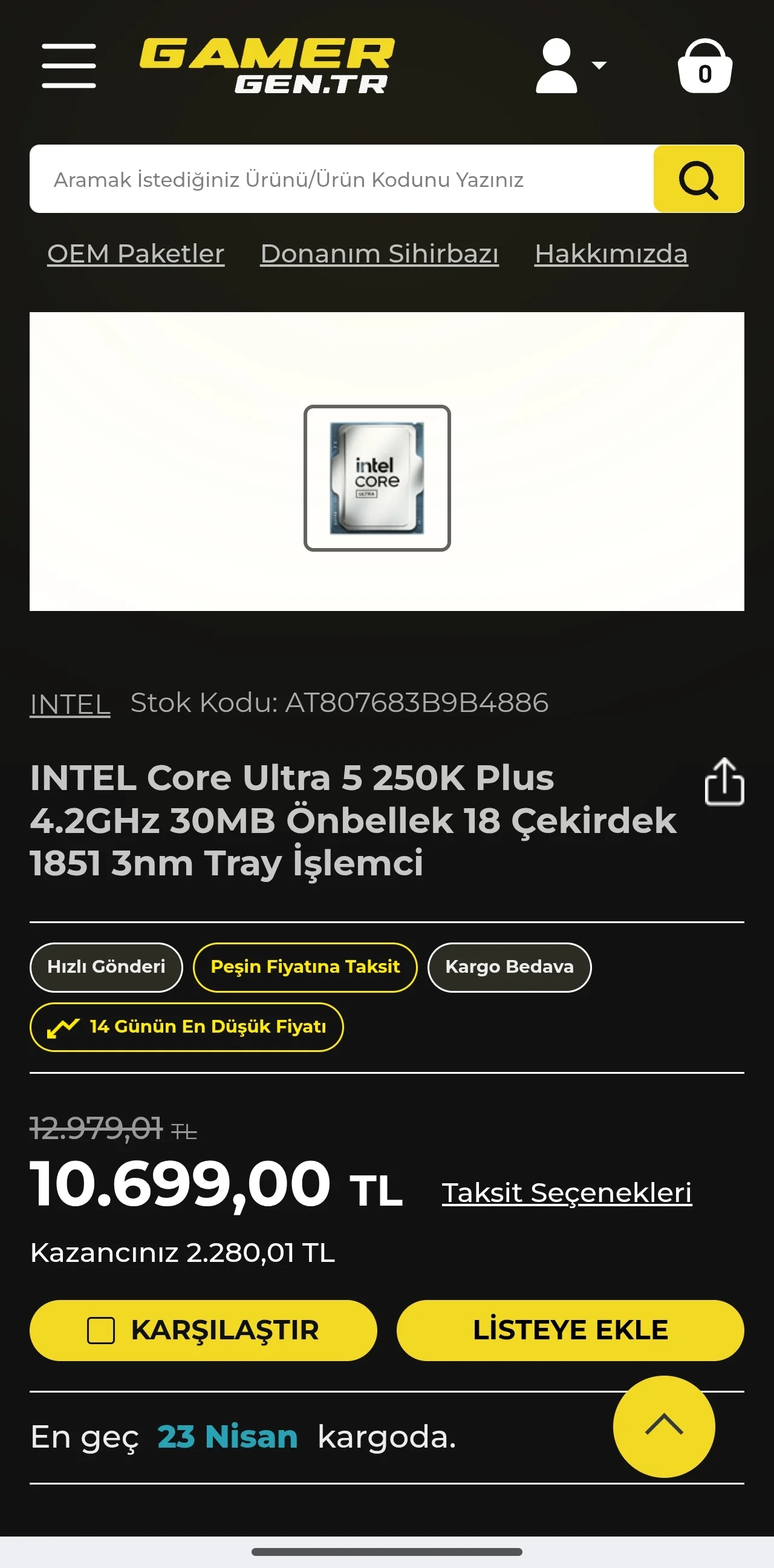
Task: Open the user account dropdown
Action: (x=570, y=66)
